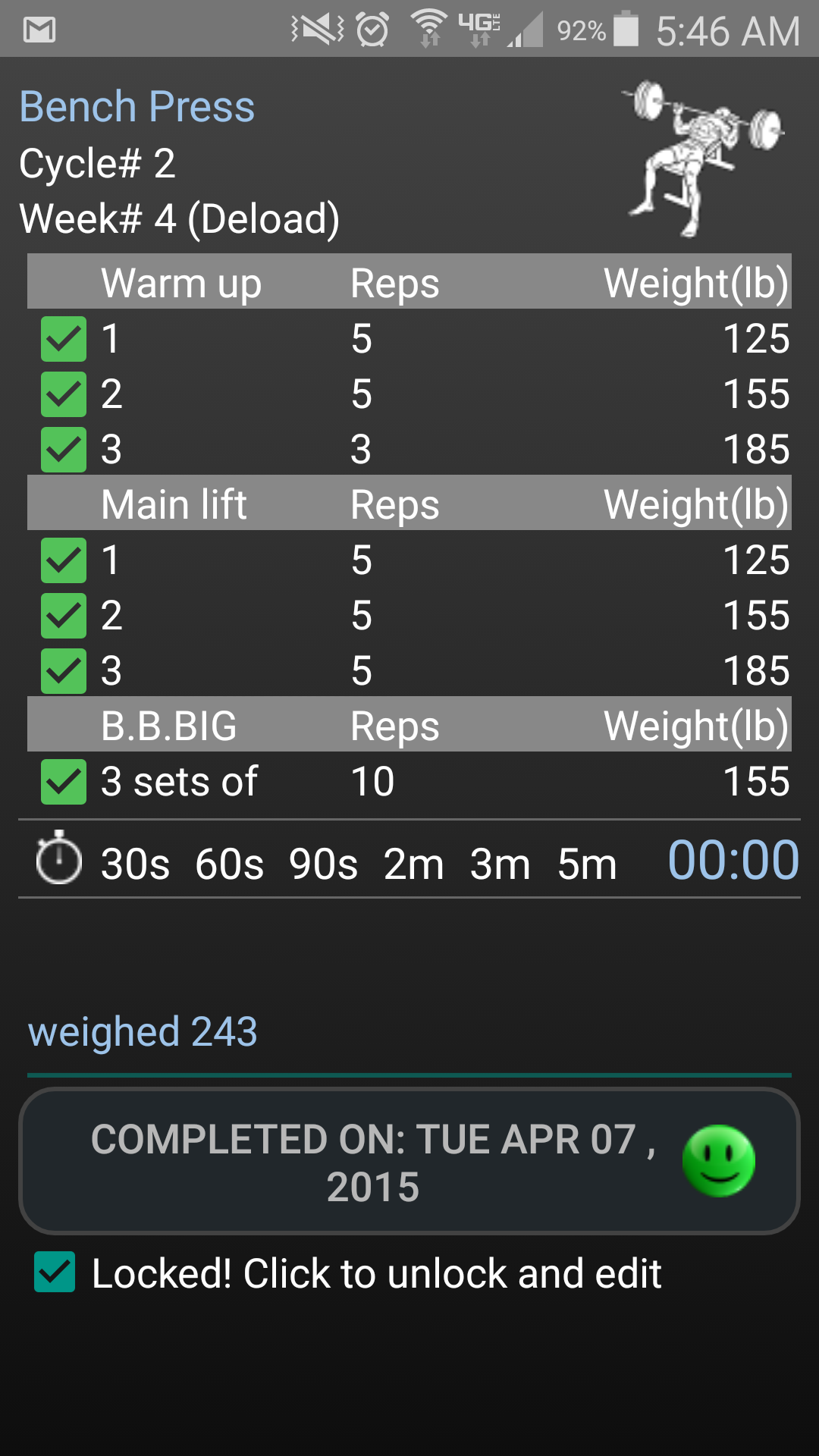
Task: Edit the 'weighed 243' note field
Action: pos(409,1033)
